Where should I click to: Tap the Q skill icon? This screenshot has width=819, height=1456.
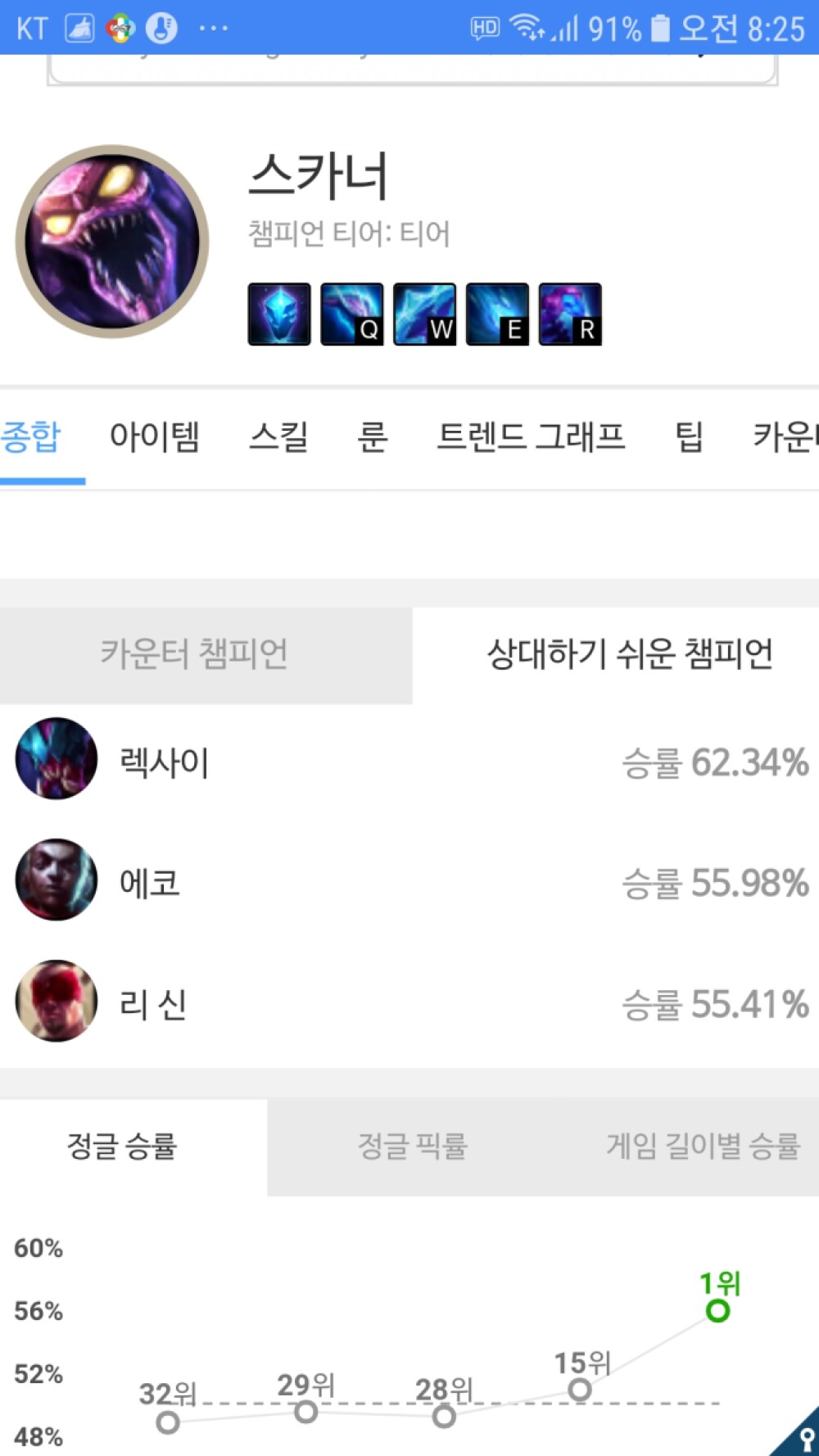click(352, 314)
